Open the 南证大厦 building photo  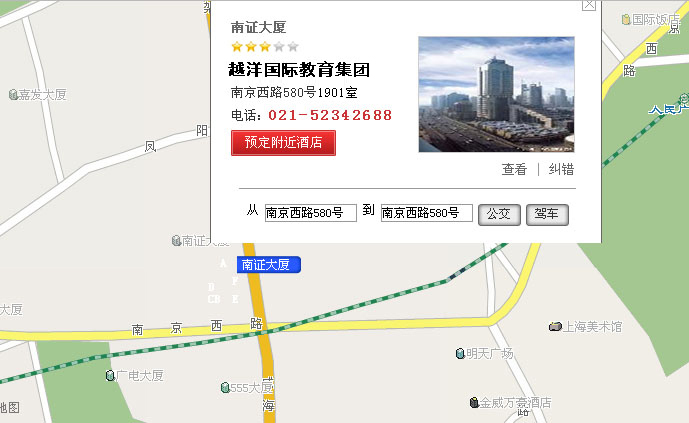pyautogui.click(x=496, y=94)
